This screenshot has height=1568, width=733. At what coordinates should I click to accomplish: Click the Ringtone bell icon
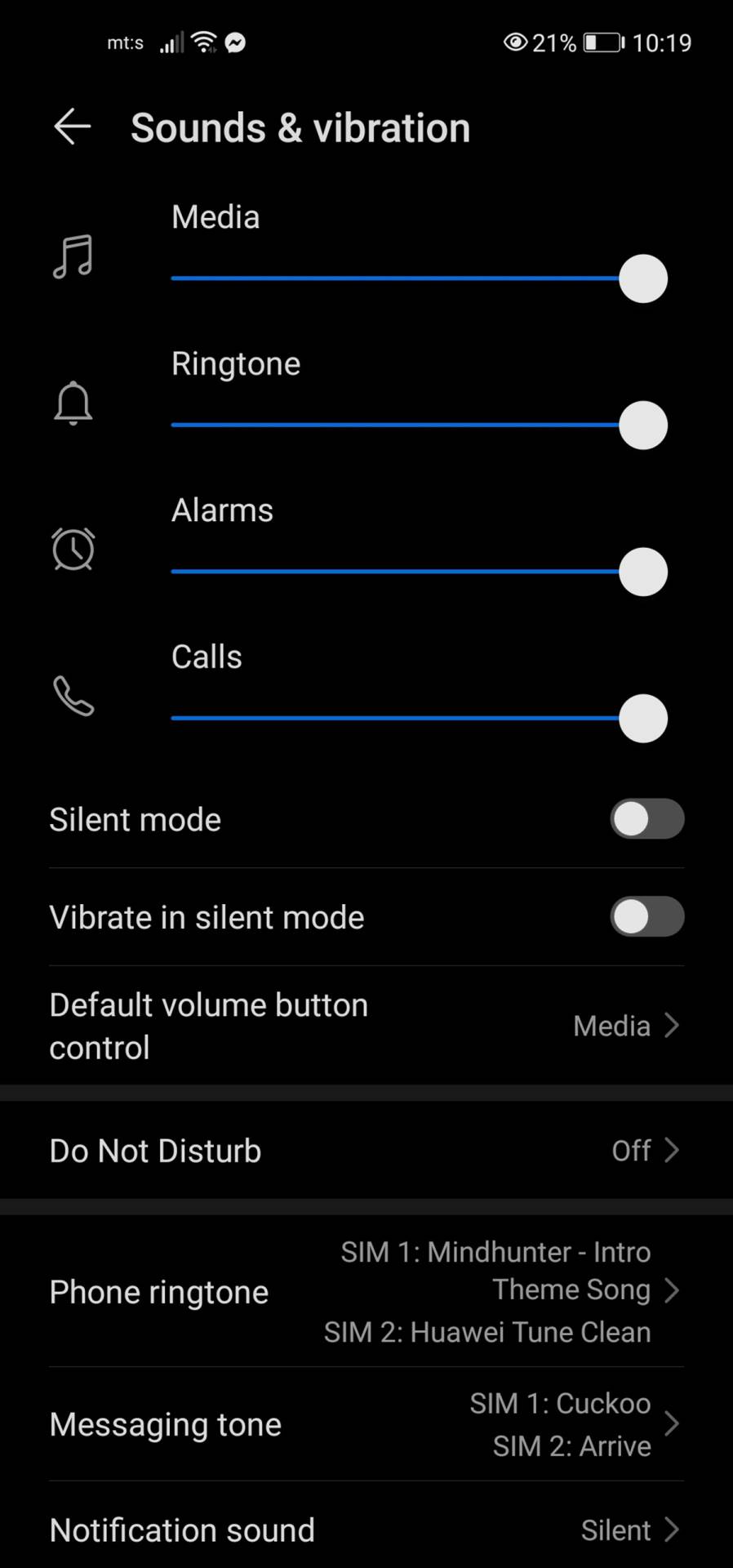coord(73,403)
